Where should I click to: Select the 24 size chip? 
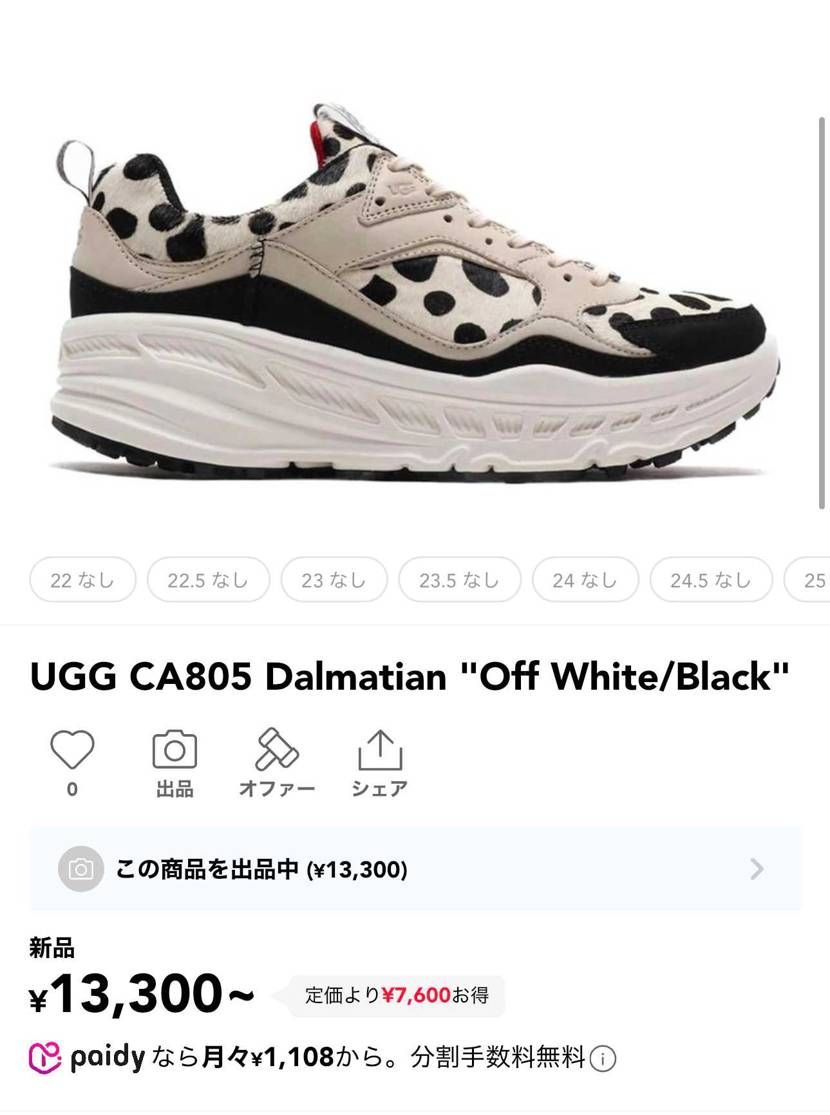pyautogui.click(x=585, y=580)
